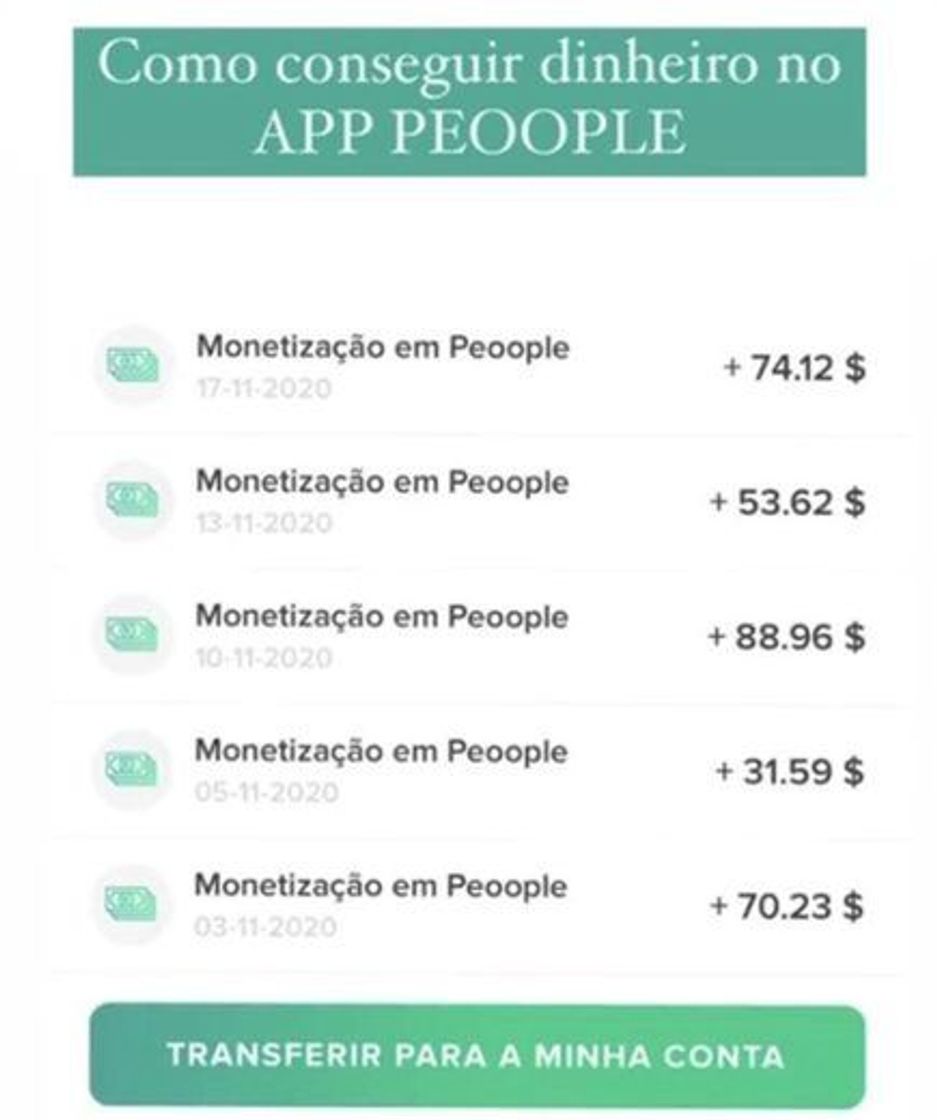
Task: Open the 03-11-2020 monetization record
Action: coord(383,898)
